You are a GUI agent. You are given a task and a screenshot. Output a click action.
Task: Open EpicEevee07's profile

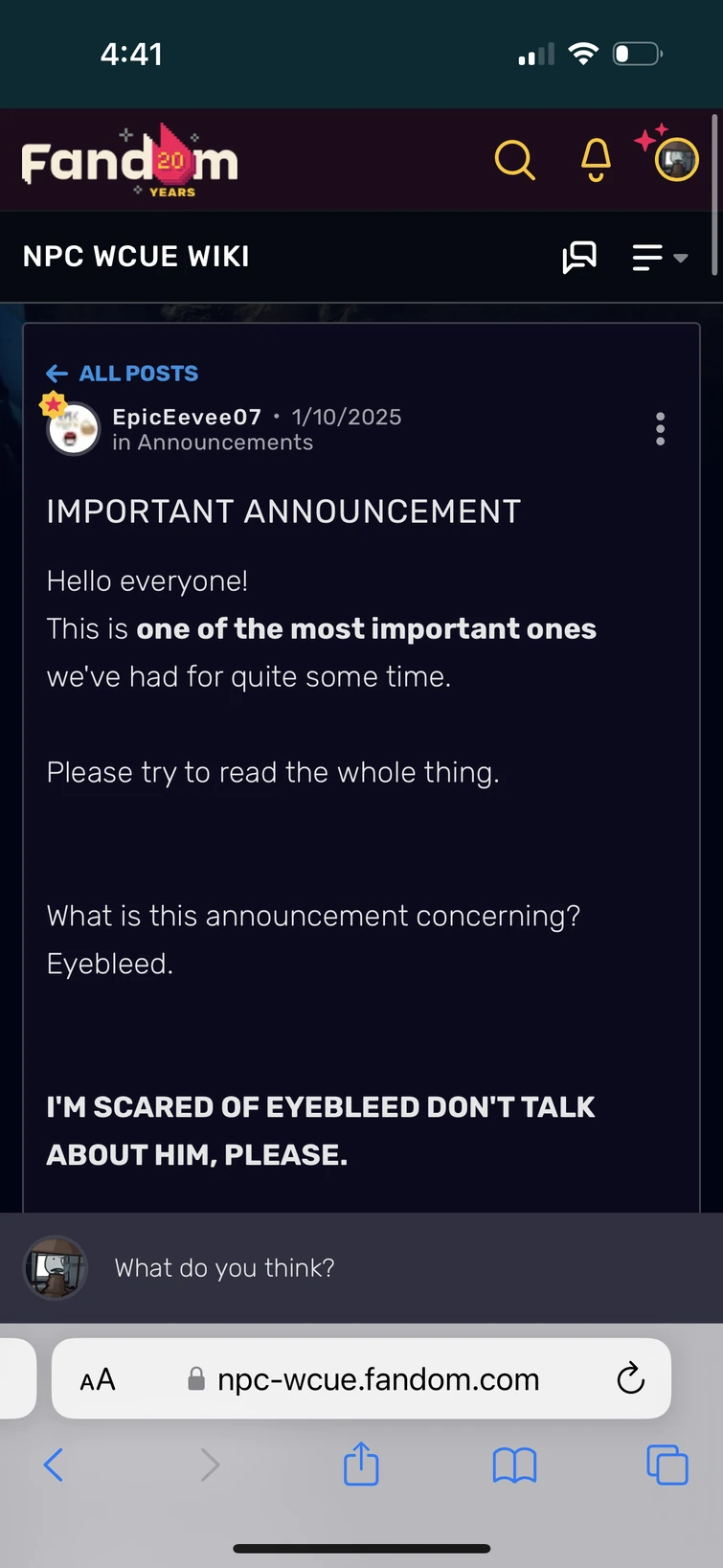188,417
